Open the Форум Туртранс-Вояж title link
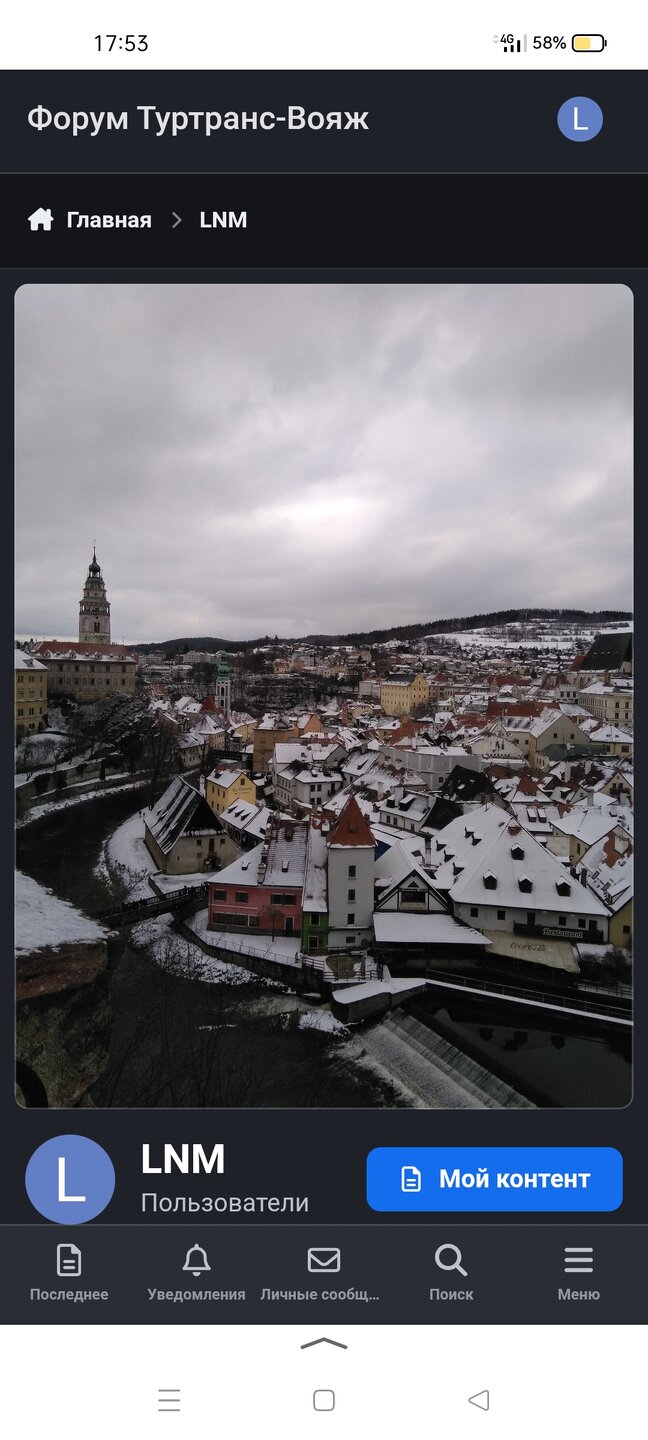Viewport: 648px width, 1440px height. click(x=198, y=119)
